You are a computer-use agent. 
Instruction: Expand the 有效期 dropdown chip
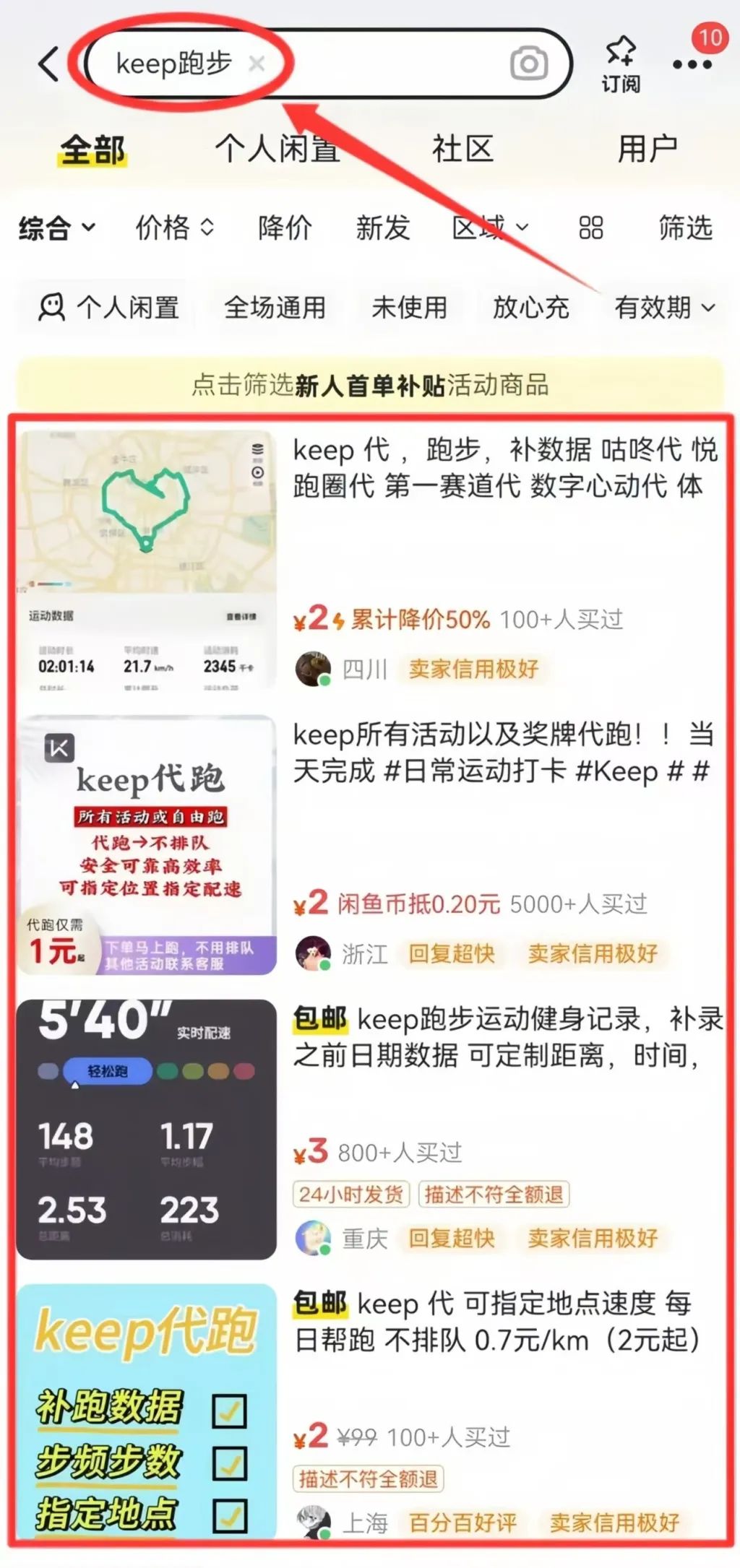[x=664, y=308]
